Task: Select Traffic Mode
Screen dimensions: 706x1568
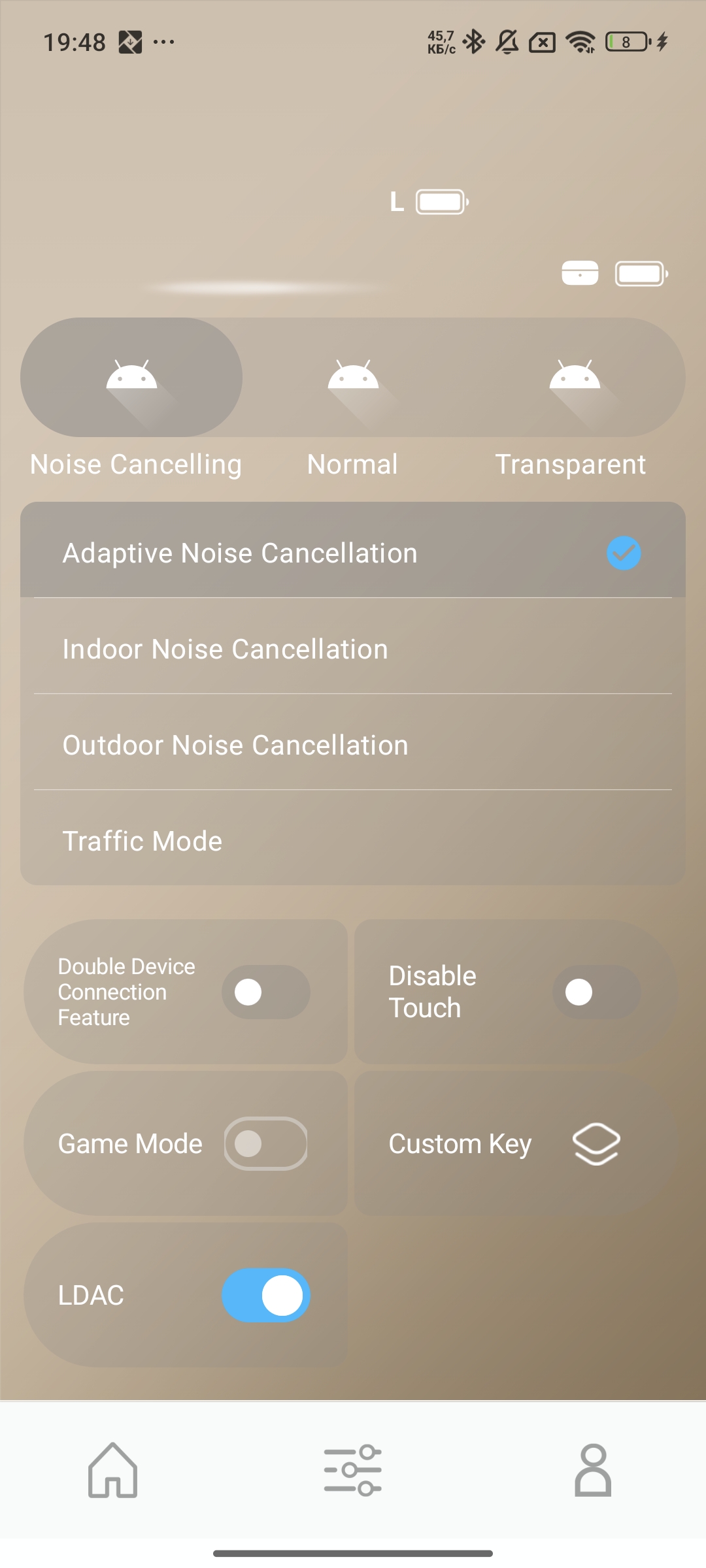Action: pos(353,841)
